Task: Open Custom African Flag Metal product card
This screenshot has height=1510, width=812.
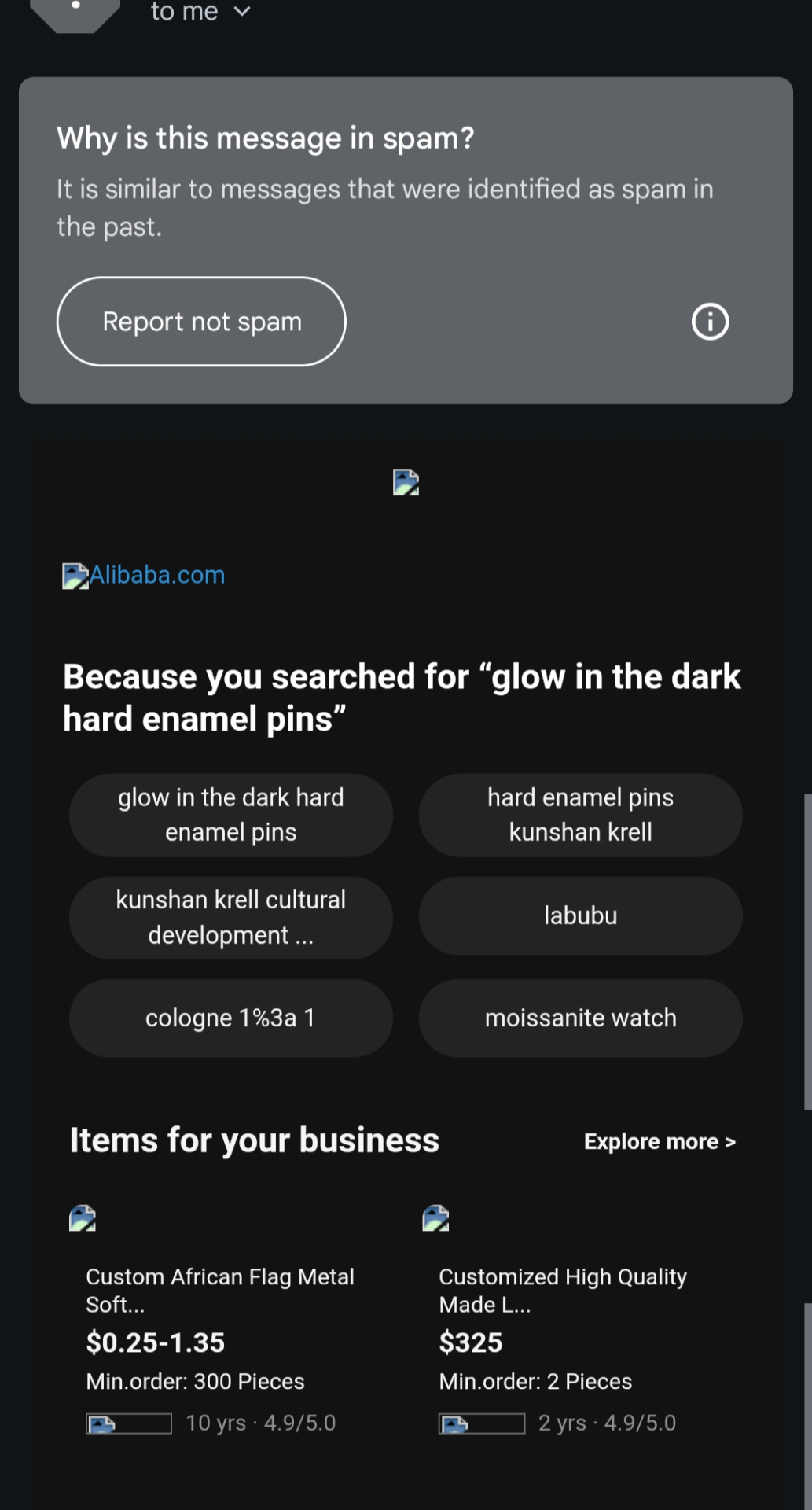Action: coord(220,1290)
